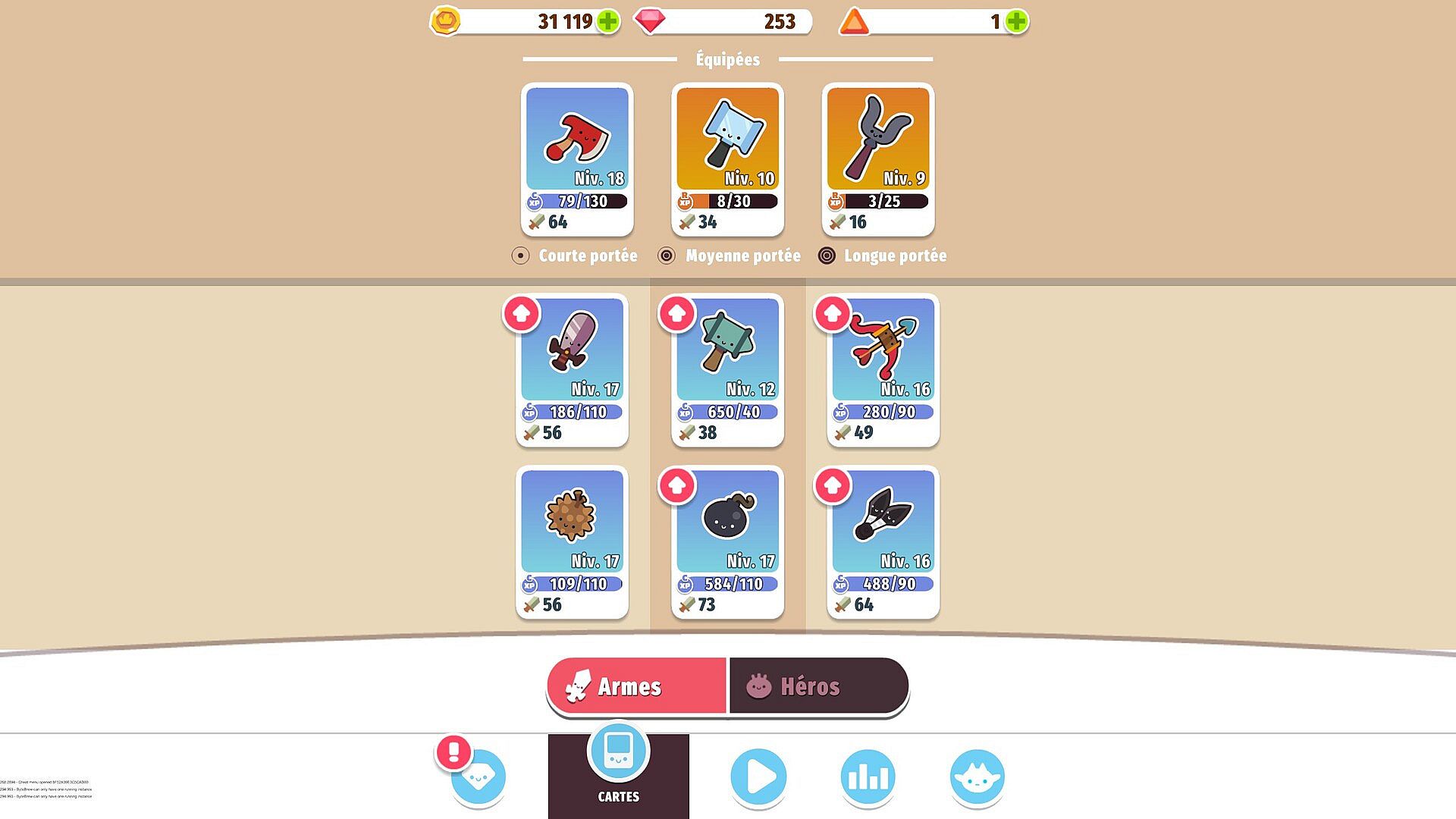1456x819 pixels.
Task: Upgrade the bomb weapon via arrow badge
Action: (677, 485)
